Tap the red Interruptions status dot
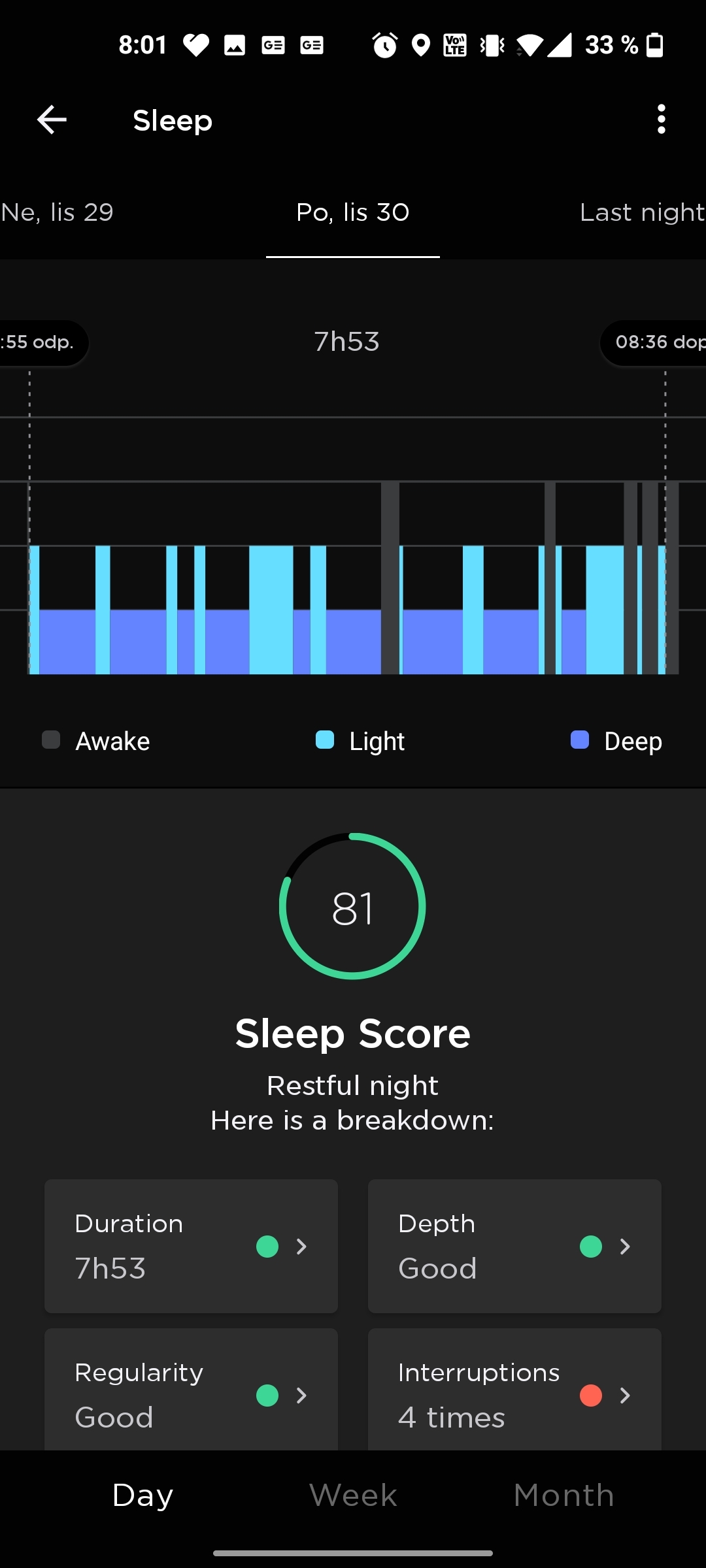The height and width of the screenshot is (1568, 706). 590,1396
